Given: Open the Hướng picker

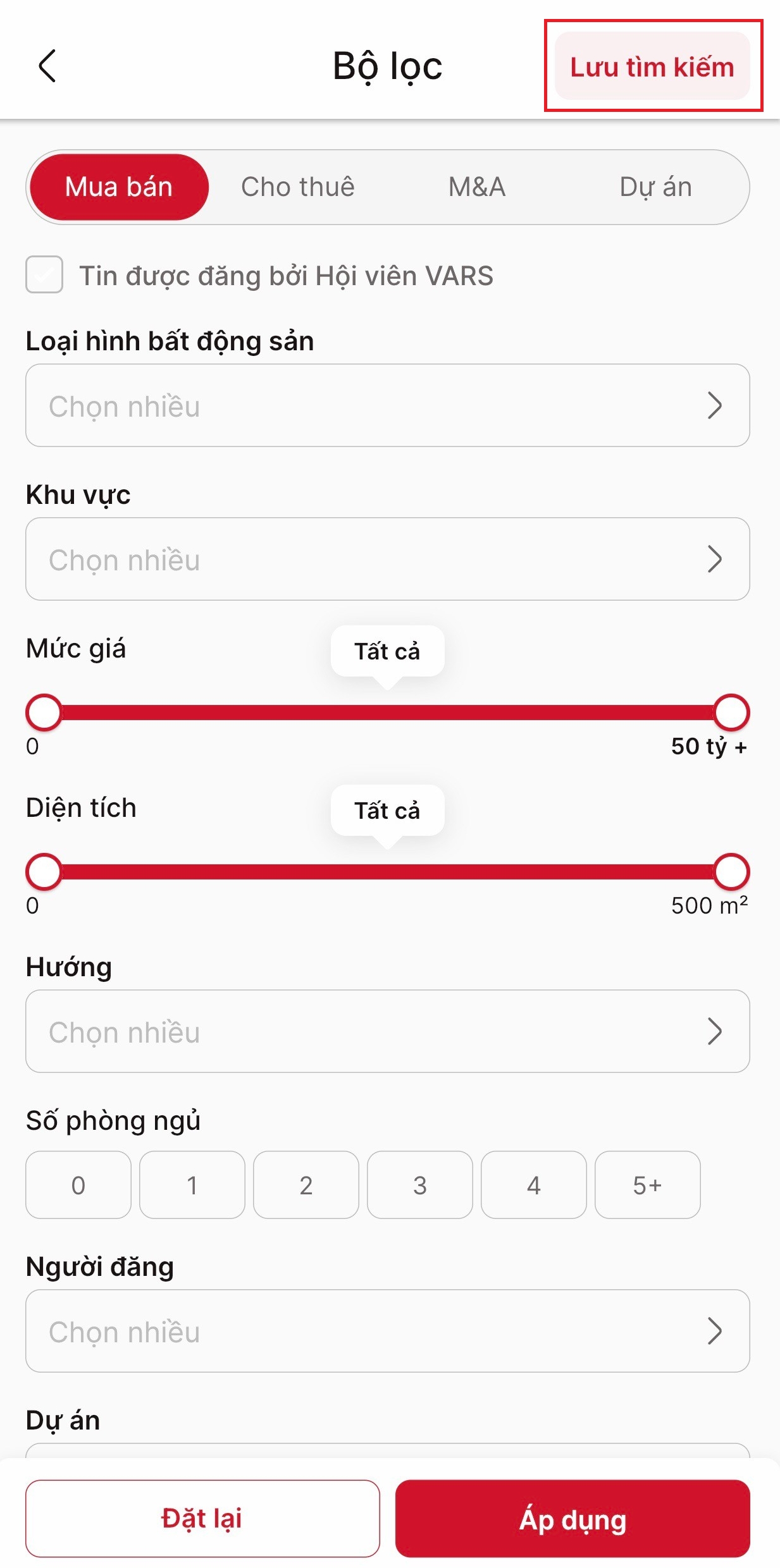Looking at the screenshot, I should click(387, 1031).
